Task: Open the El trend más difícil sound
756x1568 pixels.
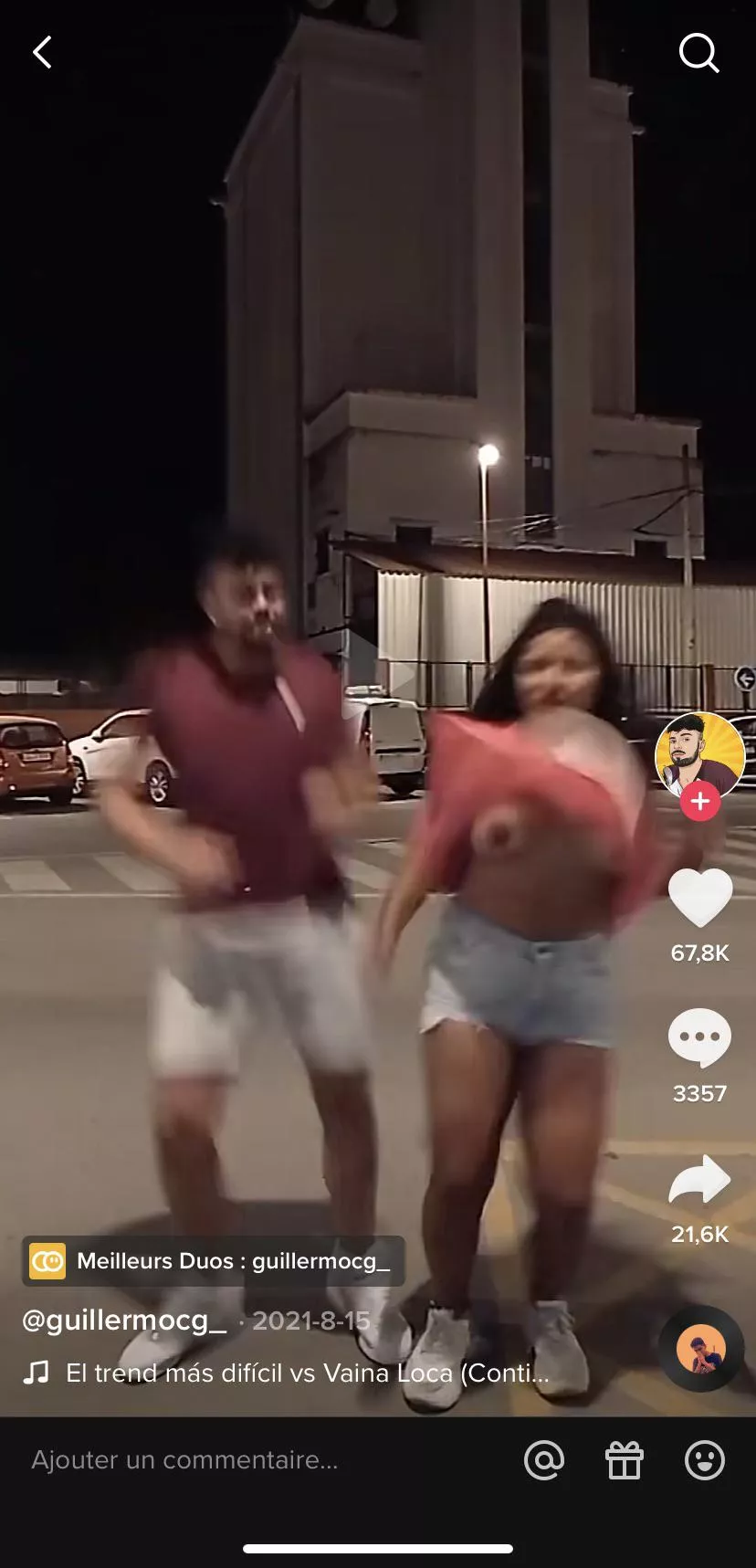Action: click(x=307, y=1373)
